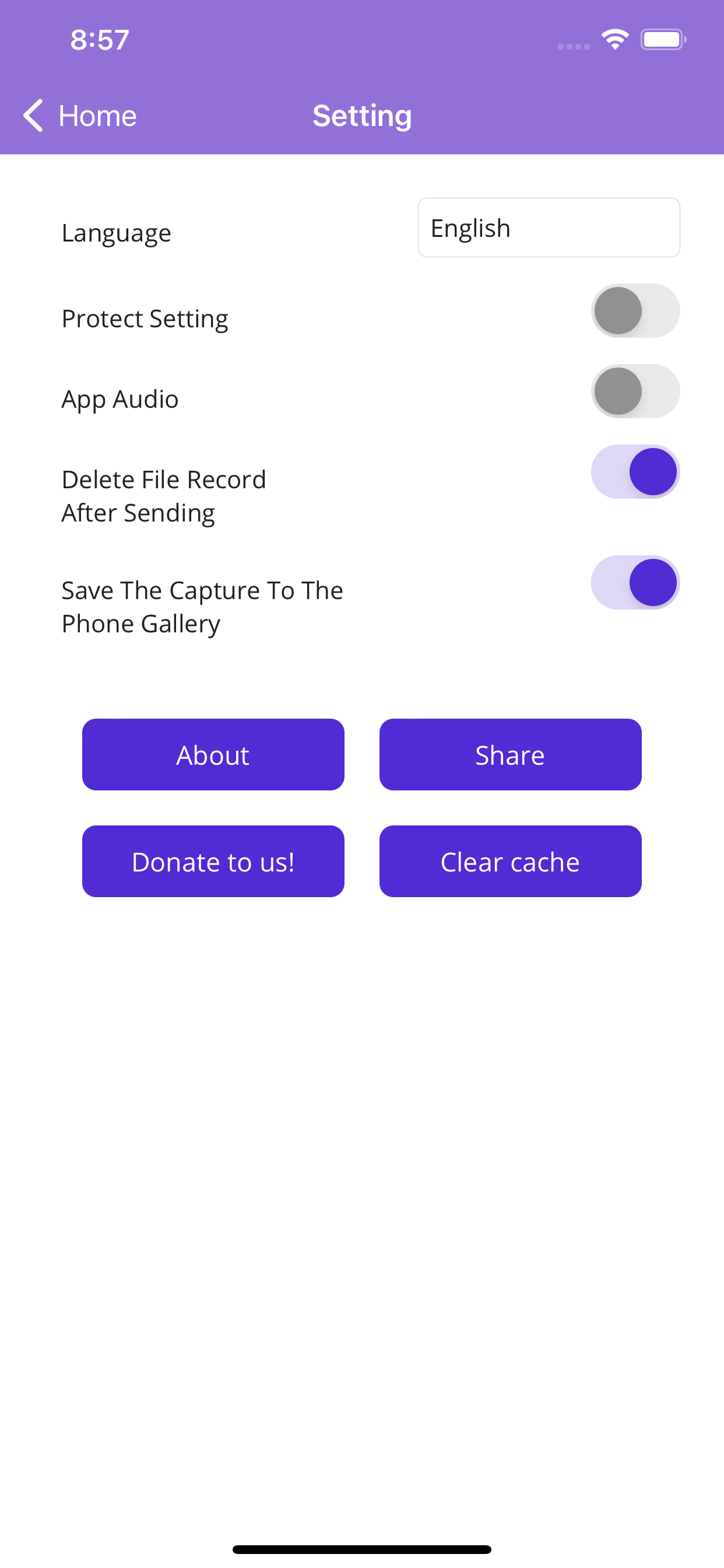Image resolution: width=724 pixels, height=1568 pixels.
Task: Clear the app cache
Action: coord(510,860)
